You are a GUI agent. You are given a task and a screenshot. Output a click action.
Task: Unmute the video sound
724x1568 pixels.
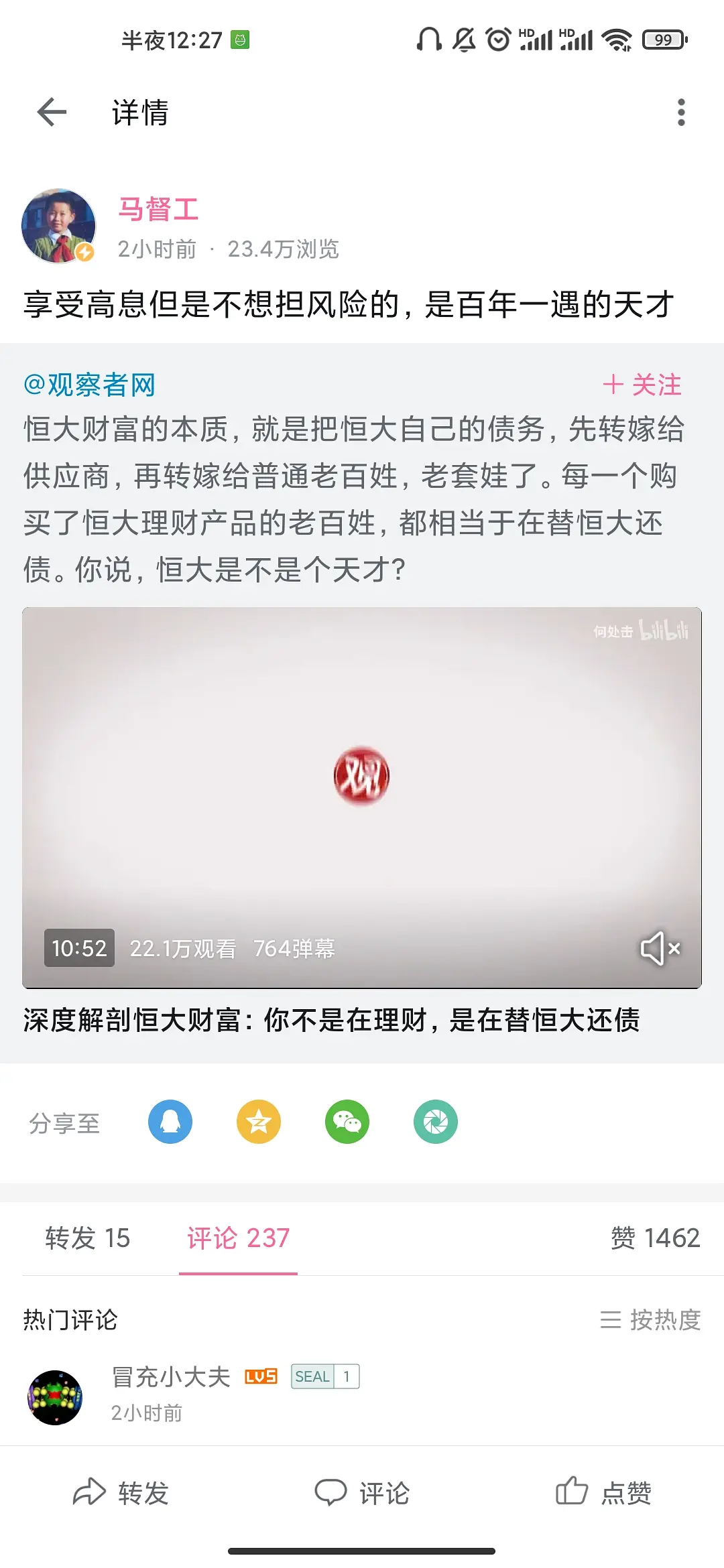[660, 948]
